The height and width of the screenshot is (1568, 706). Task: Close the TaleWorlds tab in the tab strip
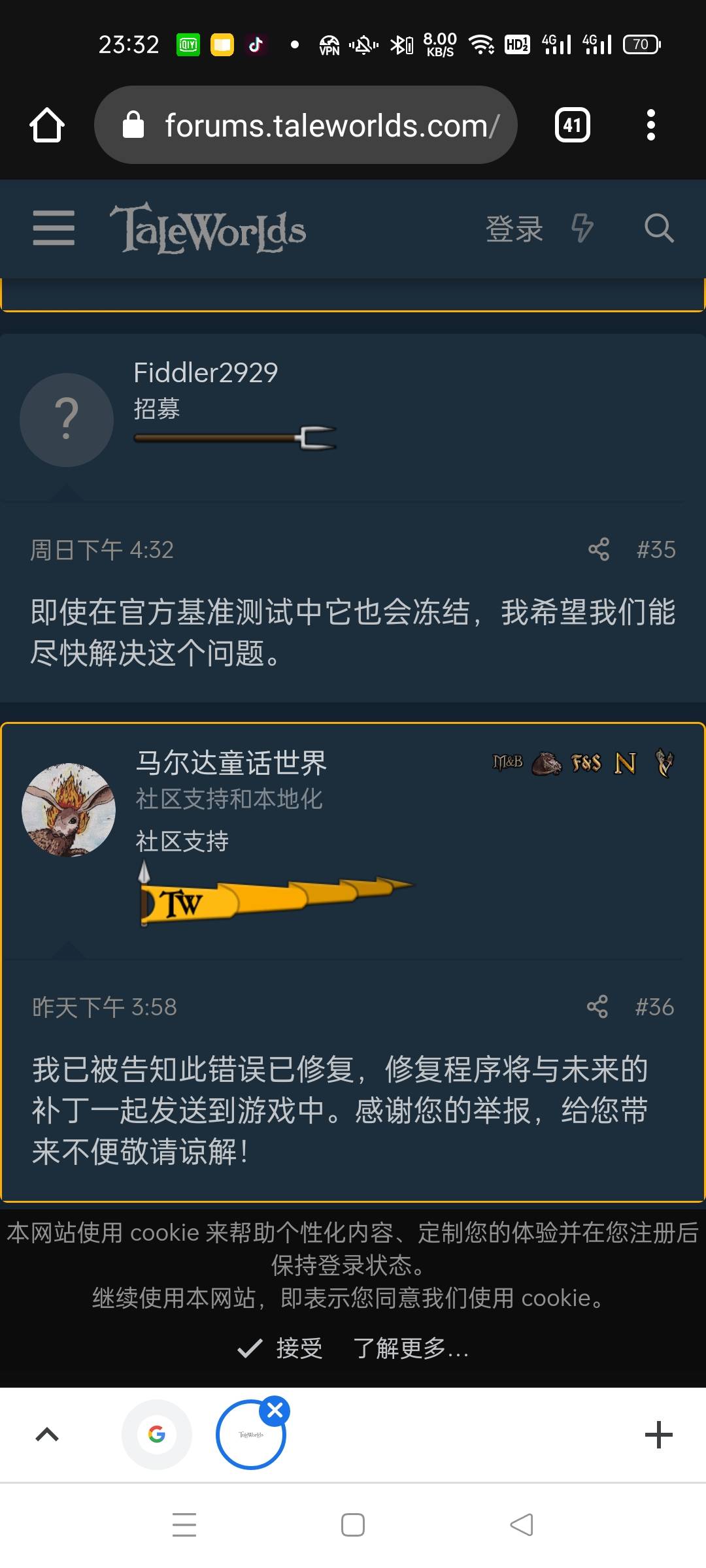point(275,1411)
